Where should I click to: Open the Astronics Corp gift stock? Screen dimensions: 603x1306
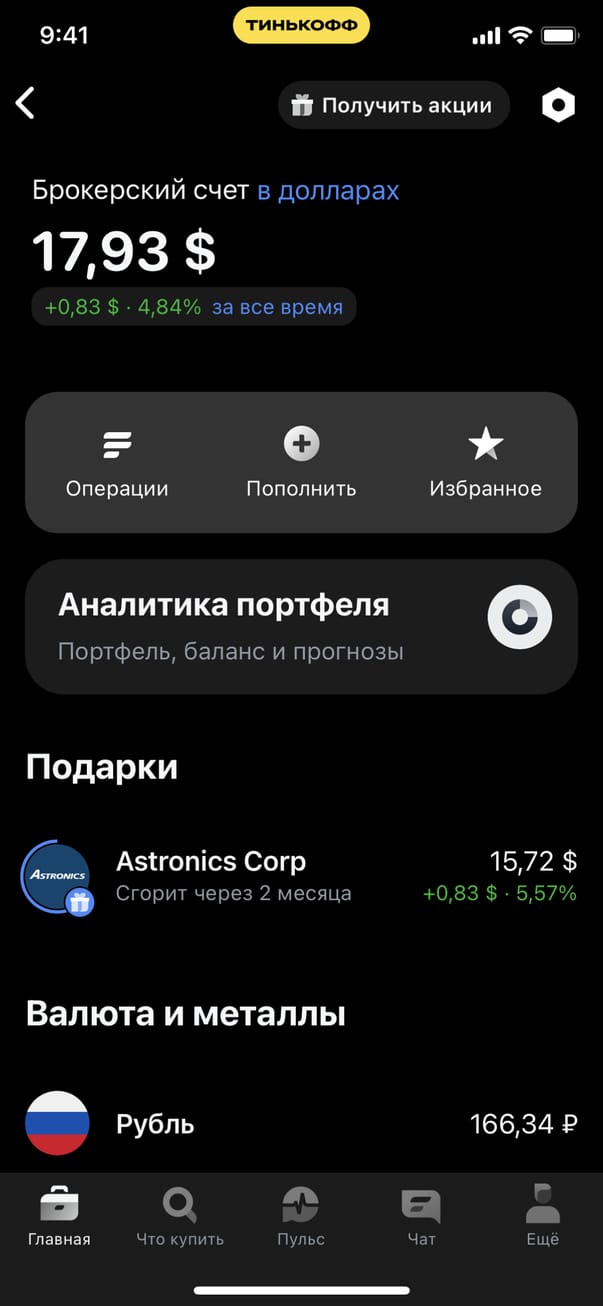[x=301, y=877]
